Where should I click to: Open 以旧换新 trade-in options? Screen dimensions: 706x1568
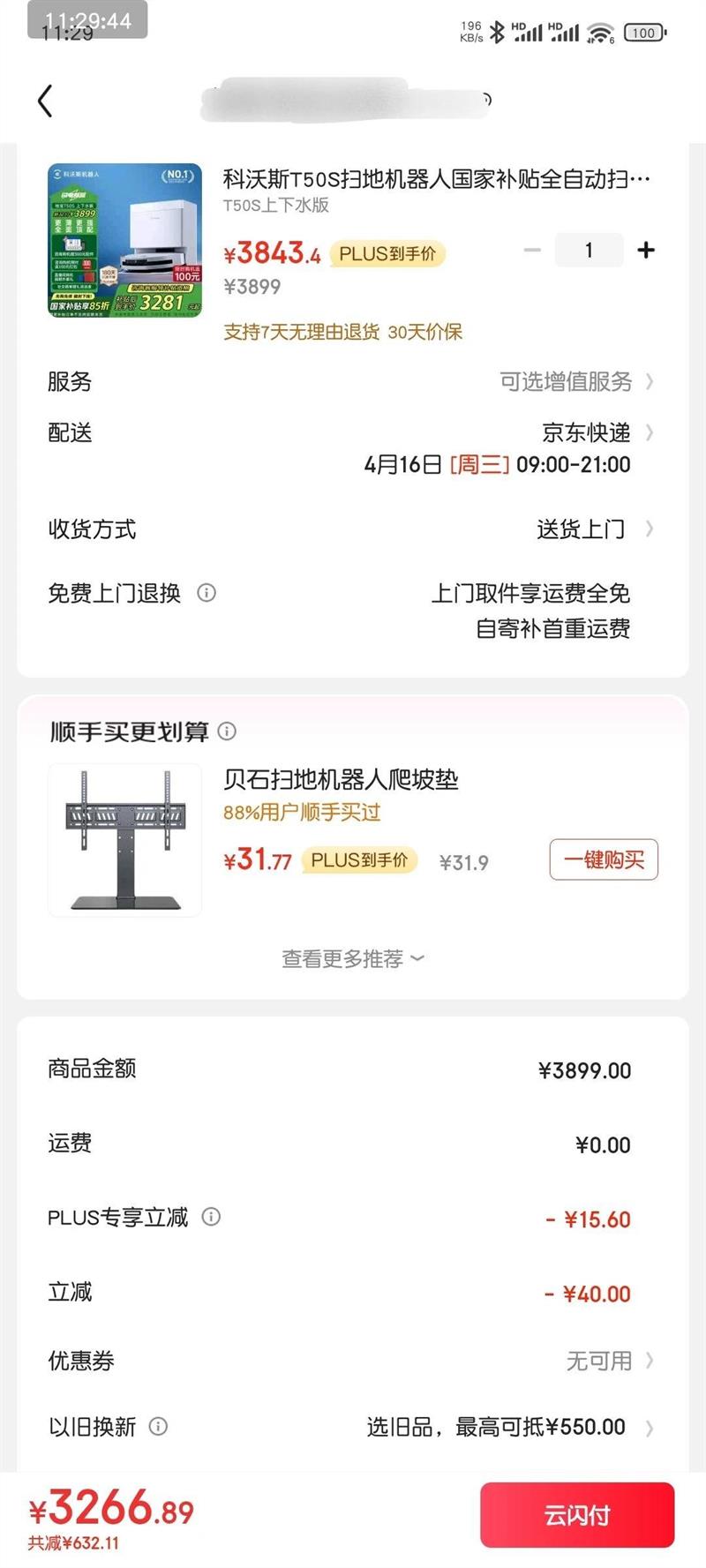point(507,1427)
